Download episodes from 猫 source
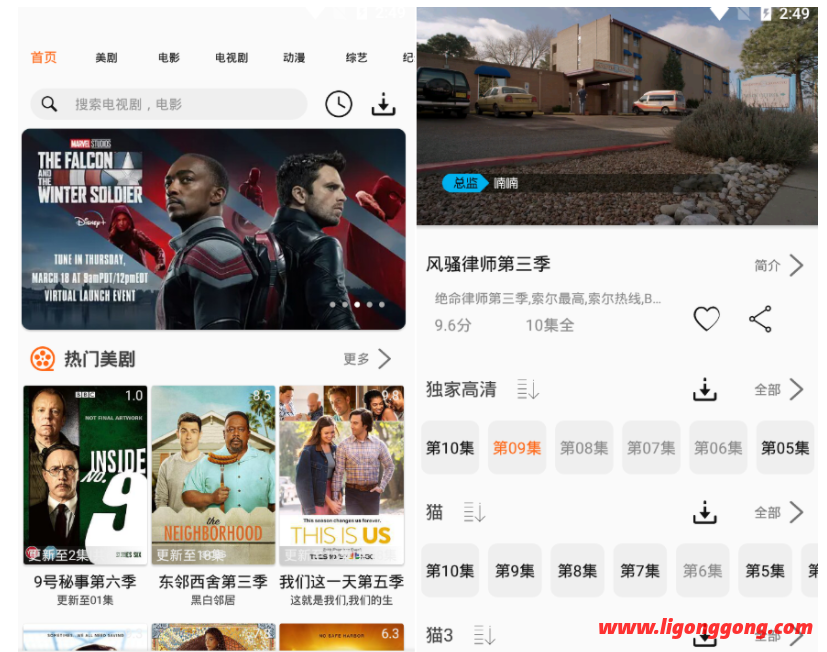 click(x=705, y=513)
